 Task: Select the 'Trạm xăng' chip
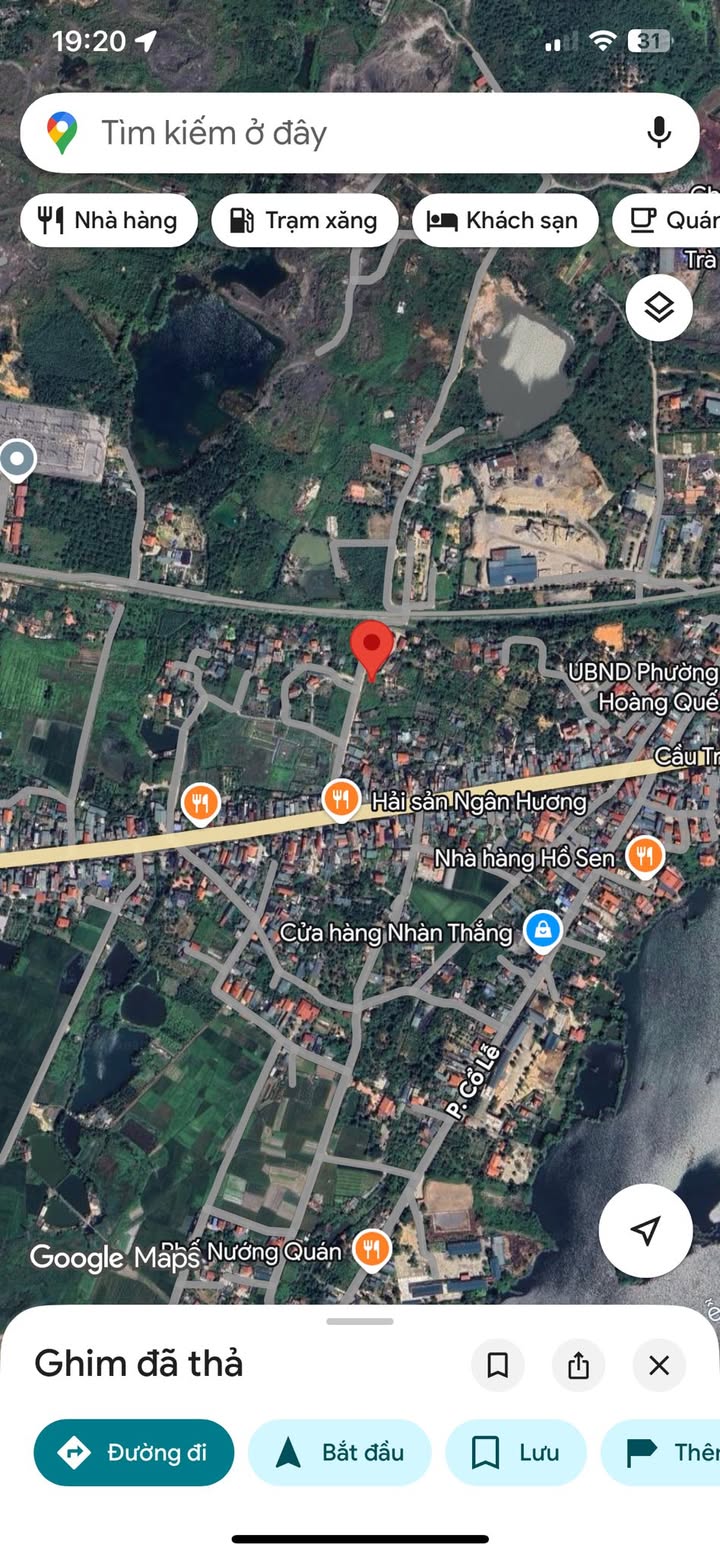point(304,220)
